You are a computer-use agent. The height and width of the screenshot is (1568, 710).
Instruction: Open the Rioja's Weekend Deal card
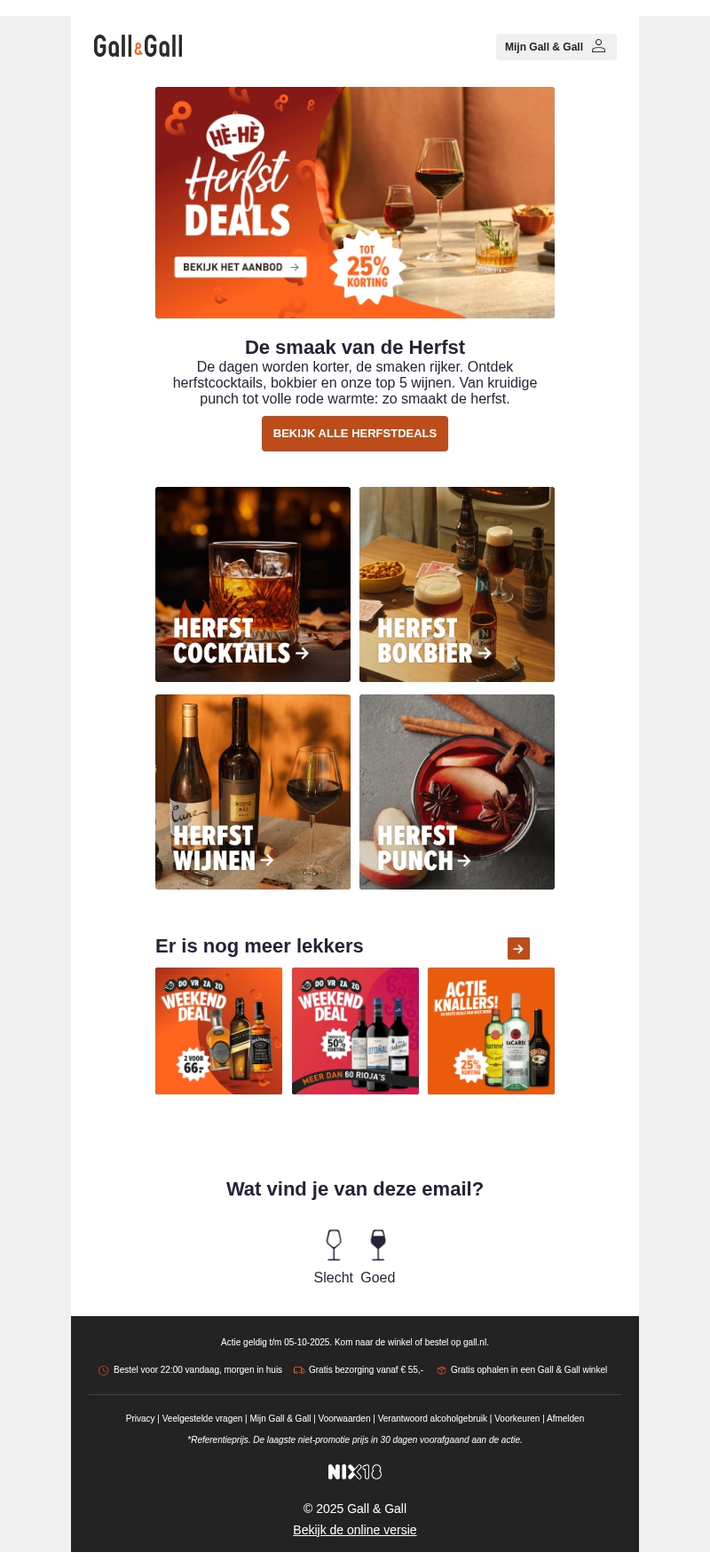tap(355, 1031)
